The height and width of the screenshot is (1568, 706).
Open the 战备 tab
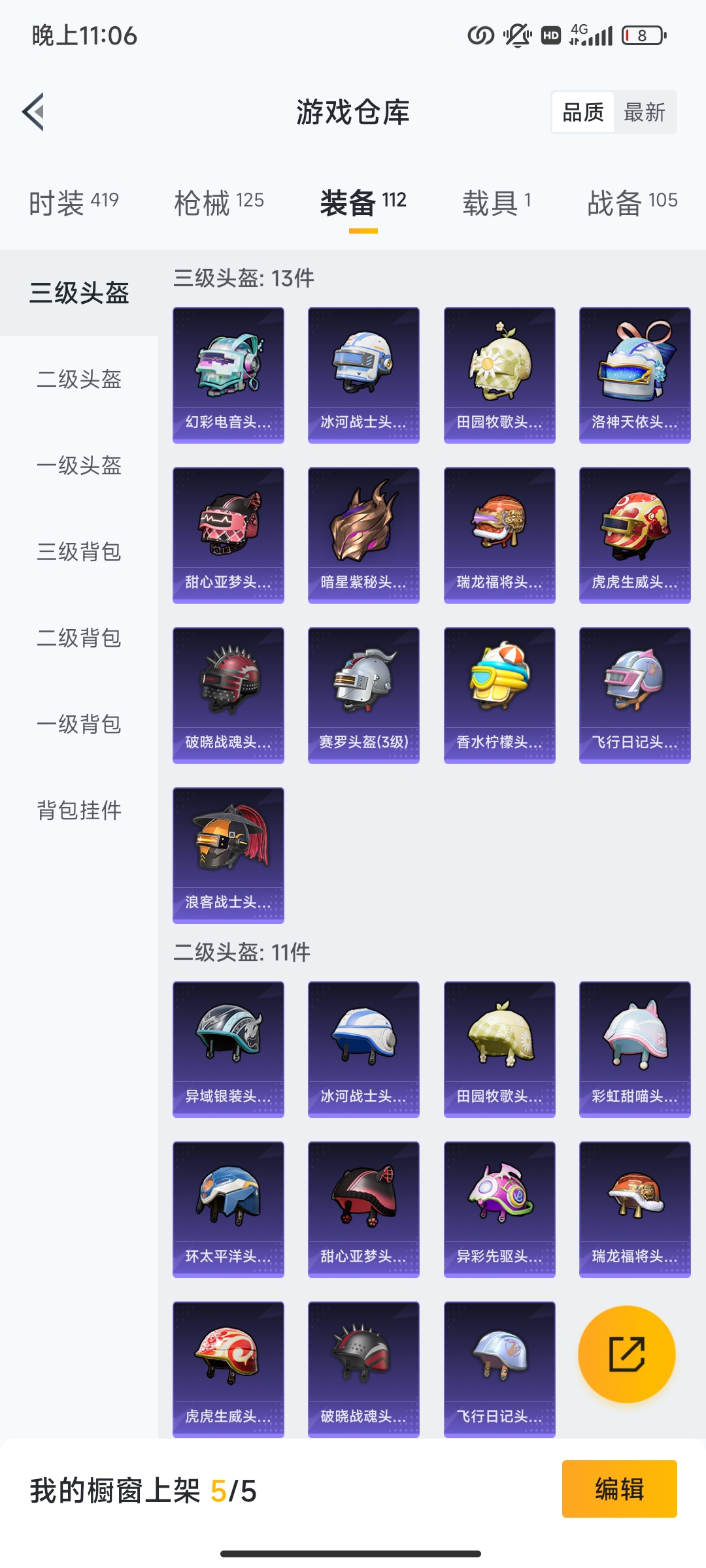pos(632,203)
